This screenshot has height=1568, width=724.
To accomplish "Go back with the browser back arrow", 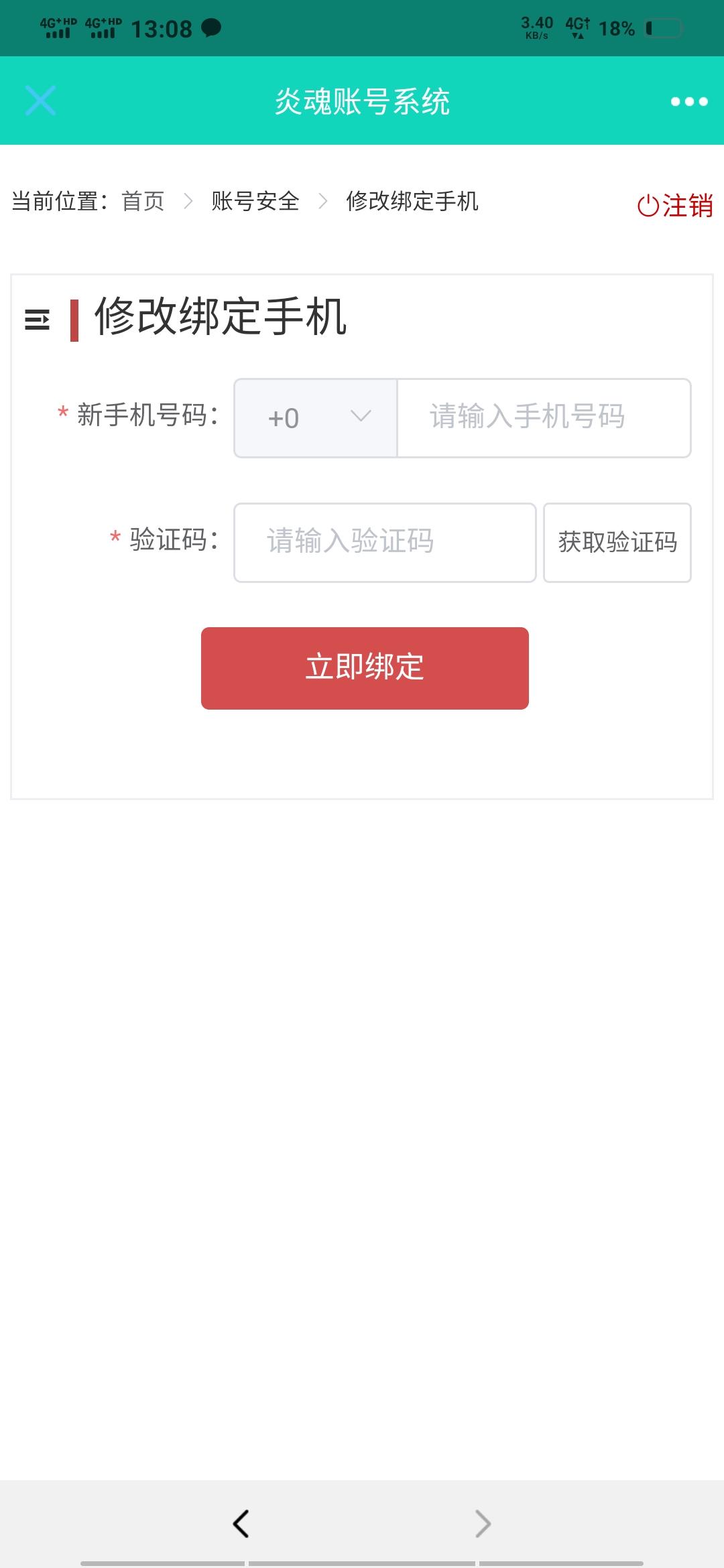I will tap(241, 1523).
